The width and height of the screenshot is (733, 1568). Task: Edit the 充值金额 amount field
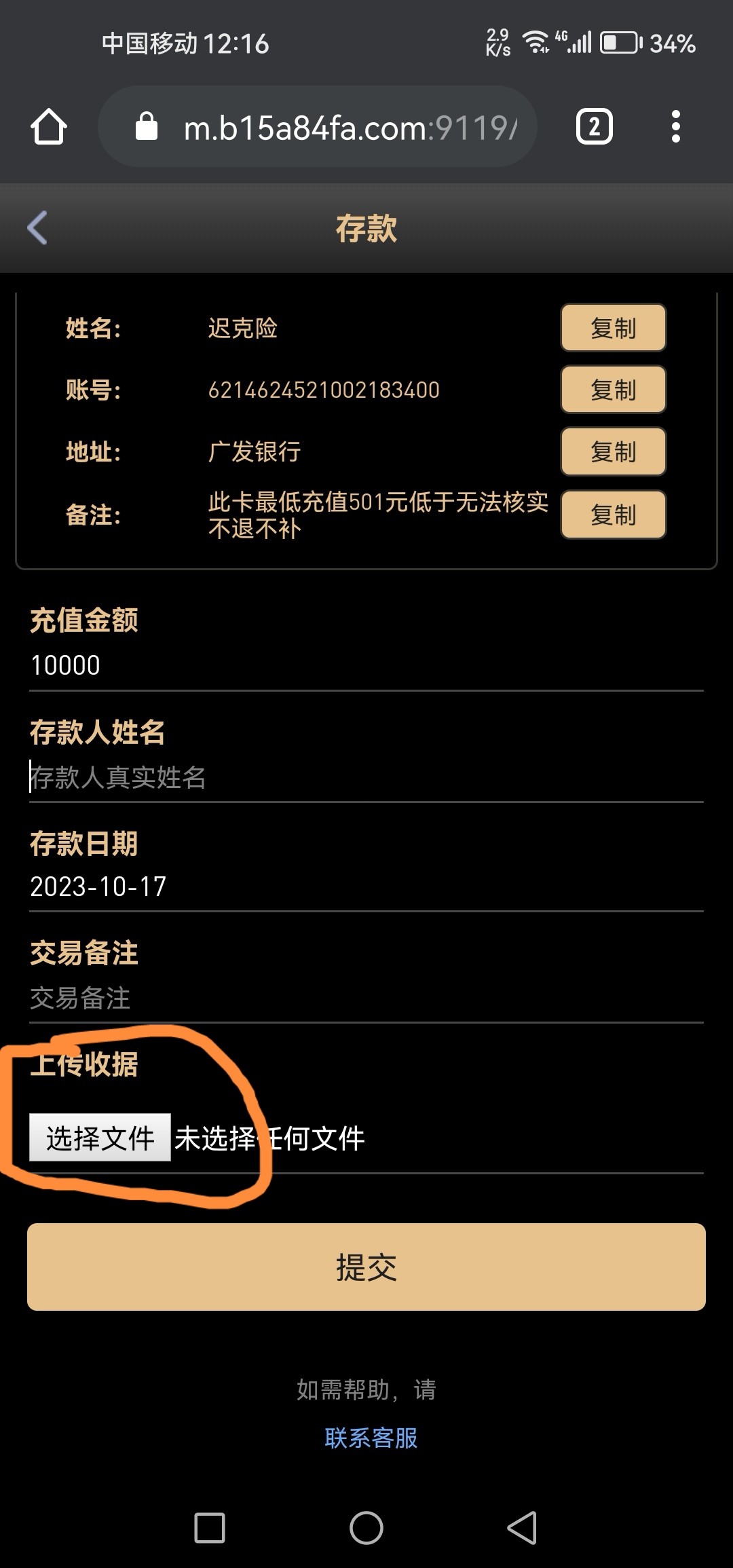[366, 665]
